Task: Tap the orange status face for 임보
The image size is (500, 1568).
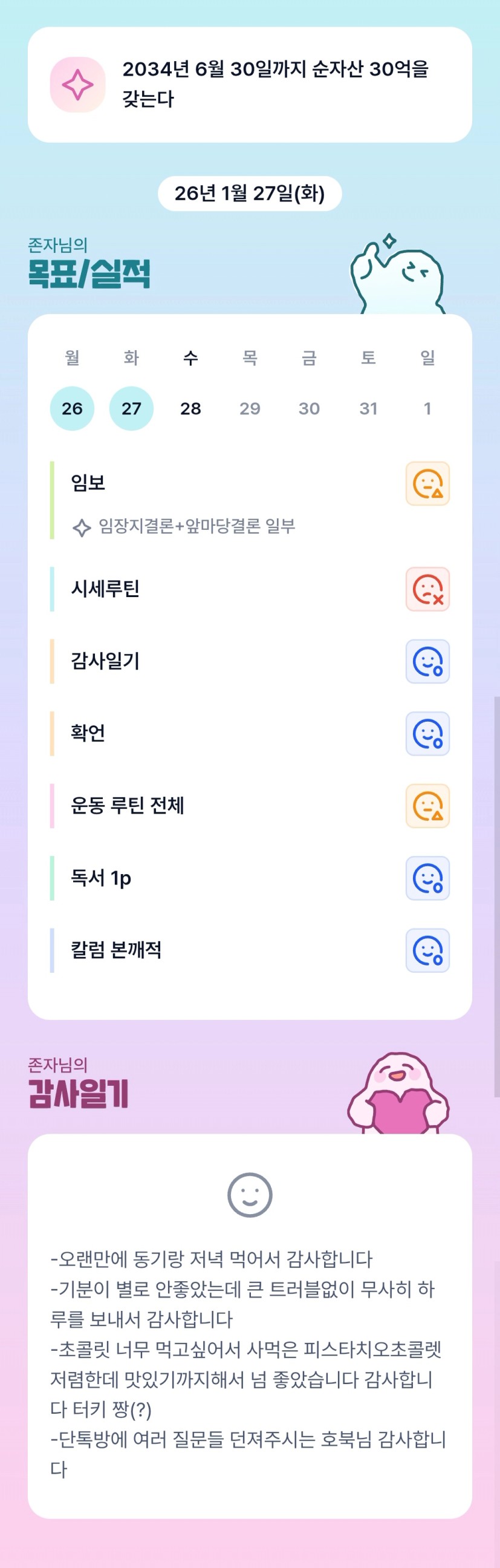Action: click(427, 484)
